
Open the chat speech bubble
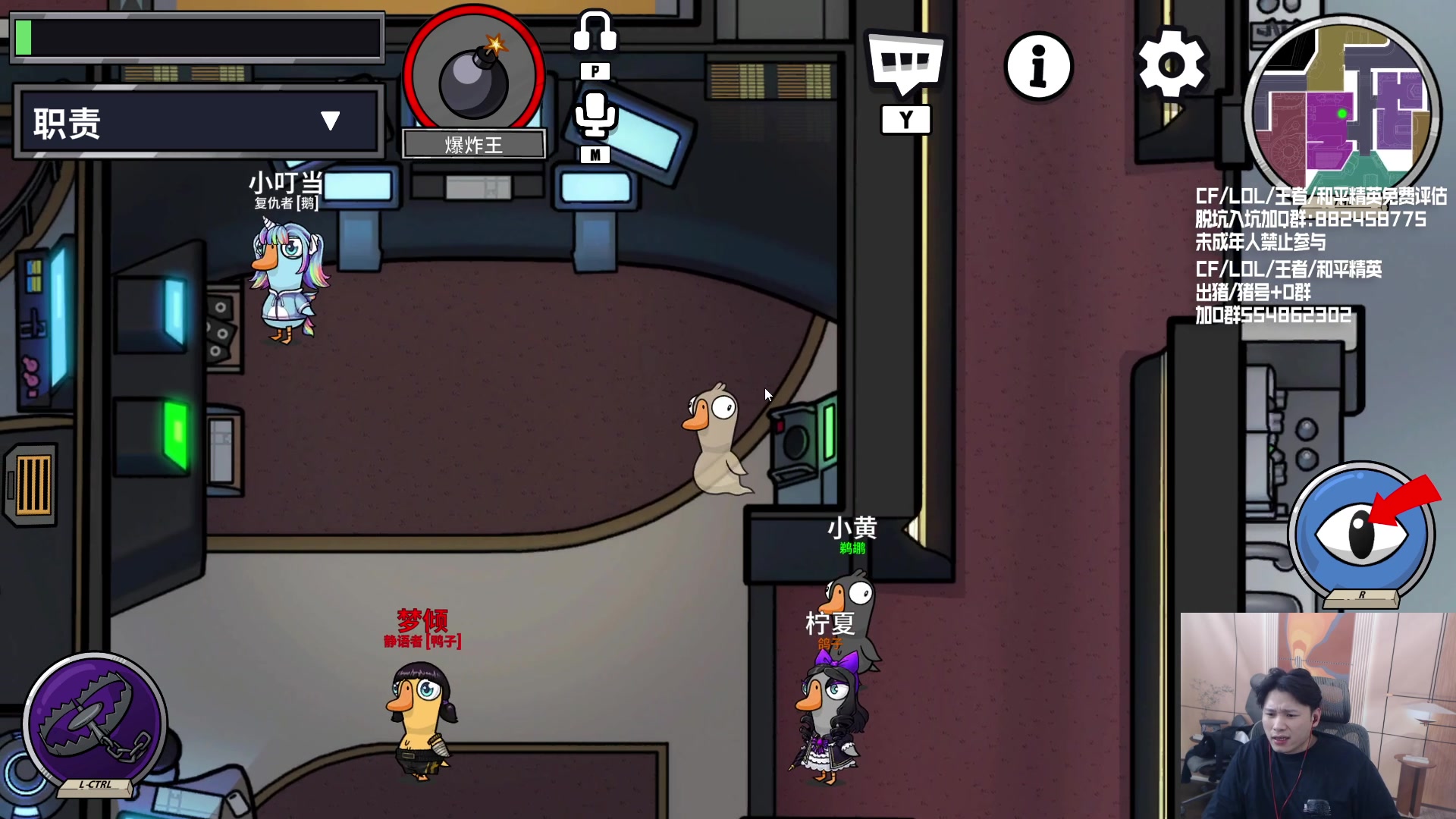point(905,64)
